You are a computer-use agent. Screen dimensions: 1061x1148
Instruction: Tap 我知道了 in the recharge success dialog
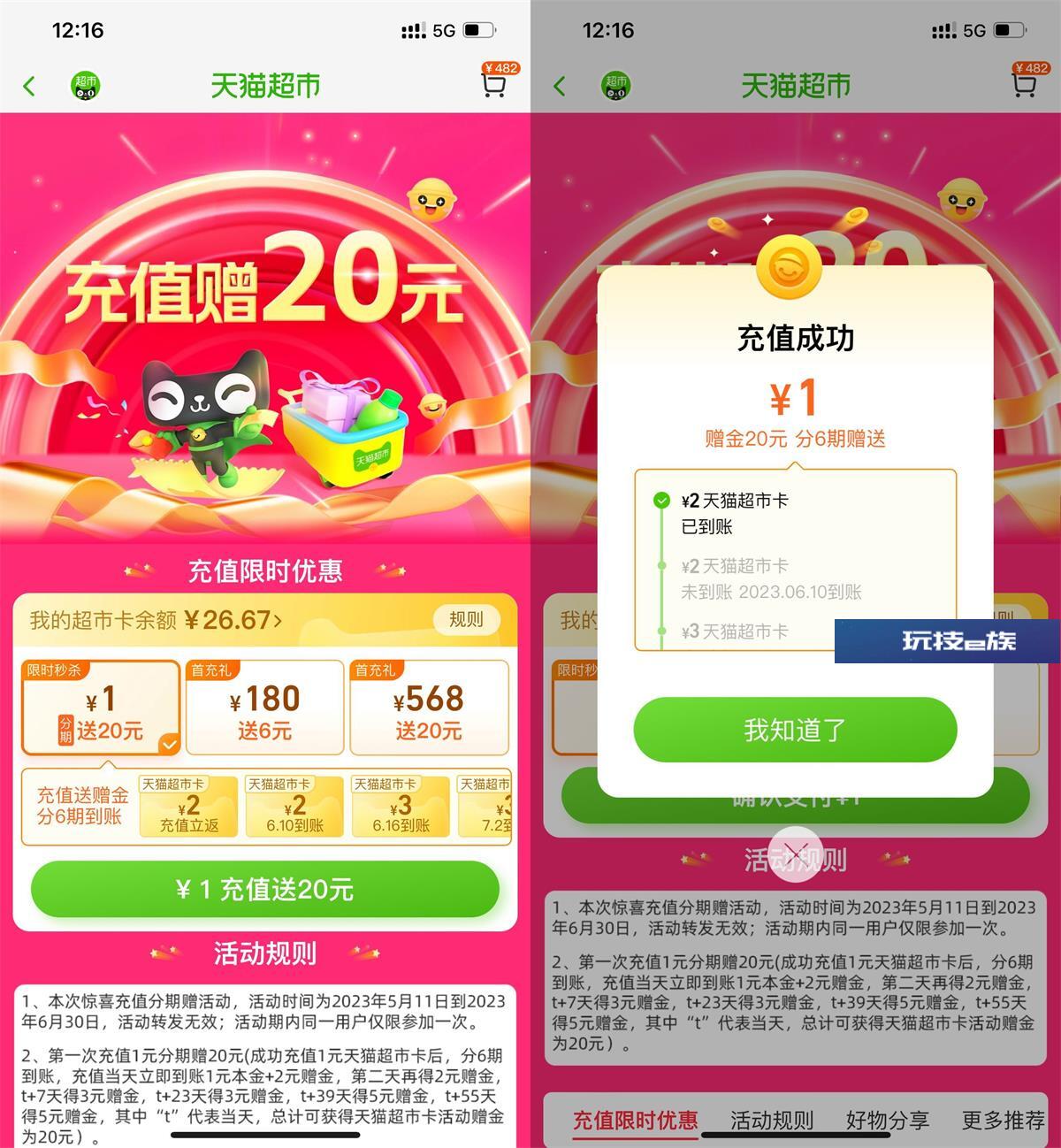795,730
